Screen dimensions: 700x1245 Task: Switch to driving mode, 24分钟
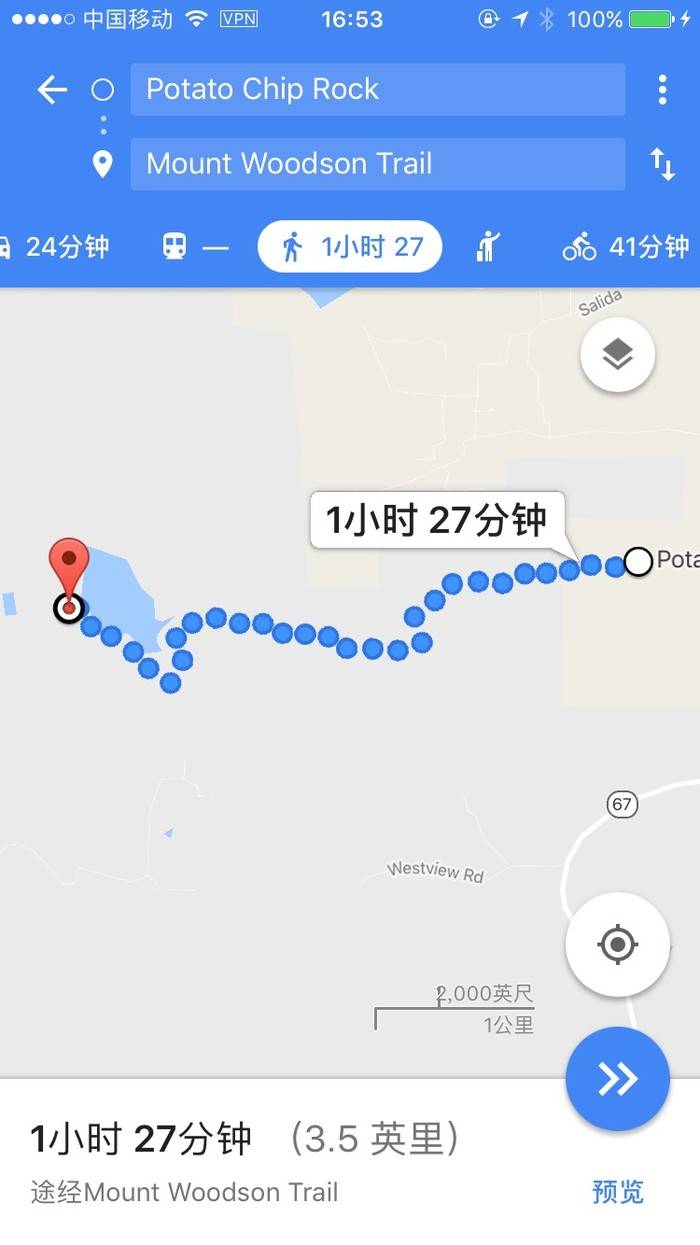[x=55, y=247]
